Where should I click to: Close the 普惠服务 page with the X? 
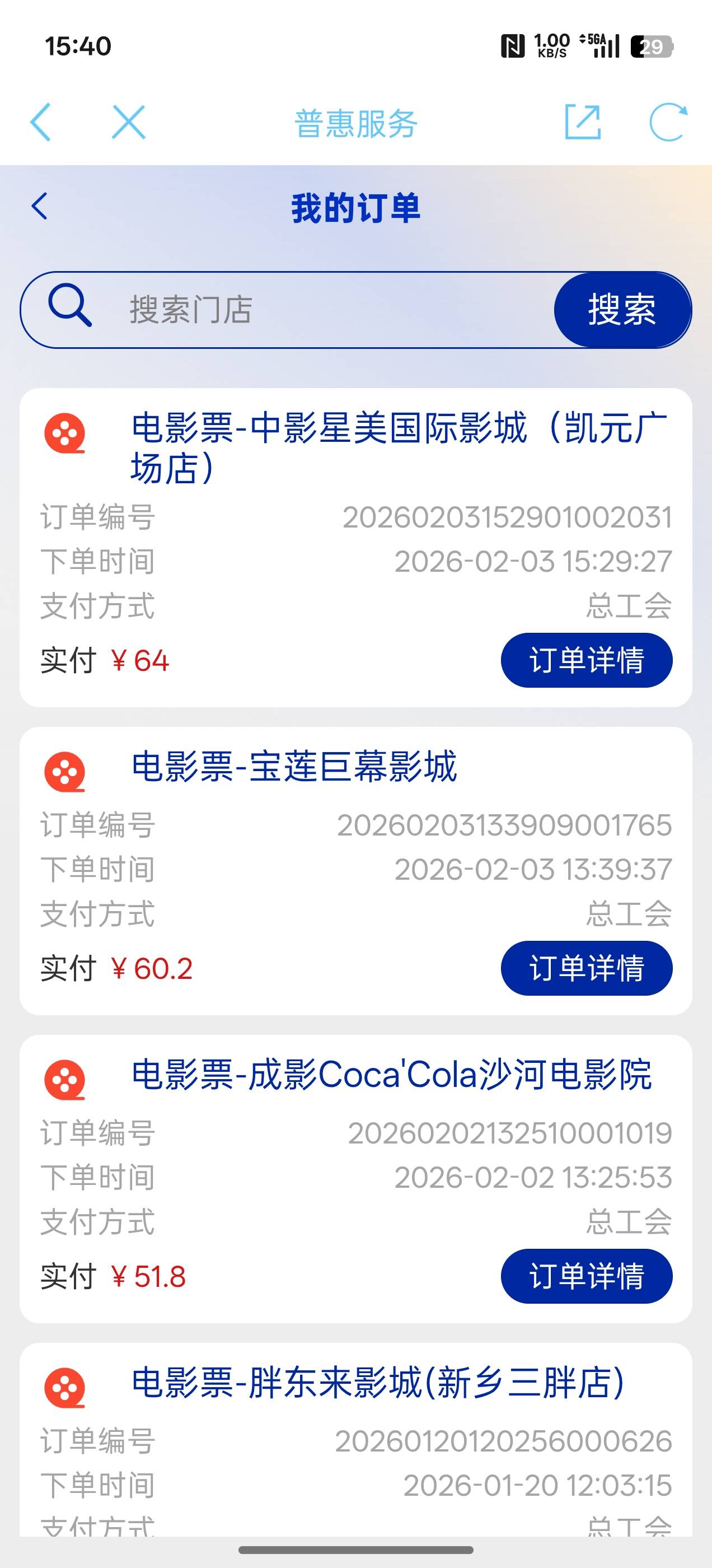(128, 122)
